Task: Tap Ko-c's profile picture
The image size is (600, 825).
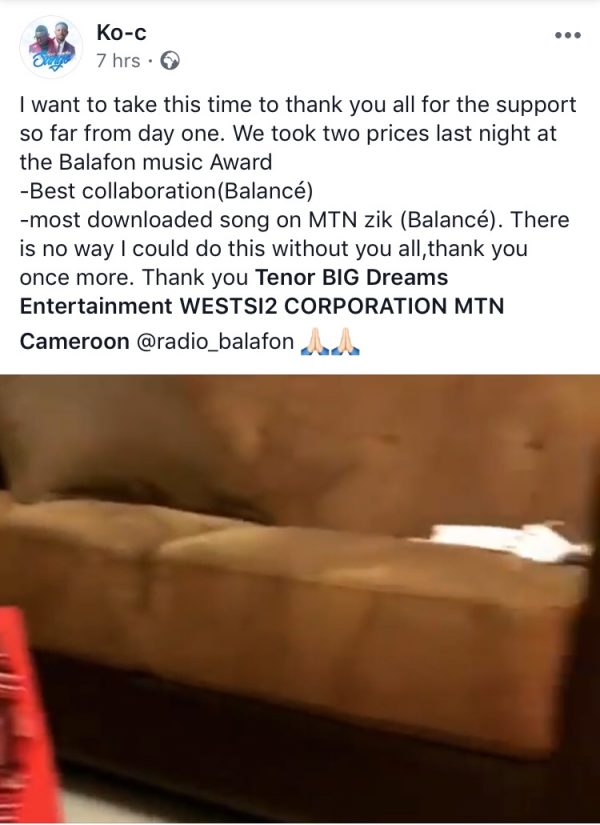Action: click(51, 47)
